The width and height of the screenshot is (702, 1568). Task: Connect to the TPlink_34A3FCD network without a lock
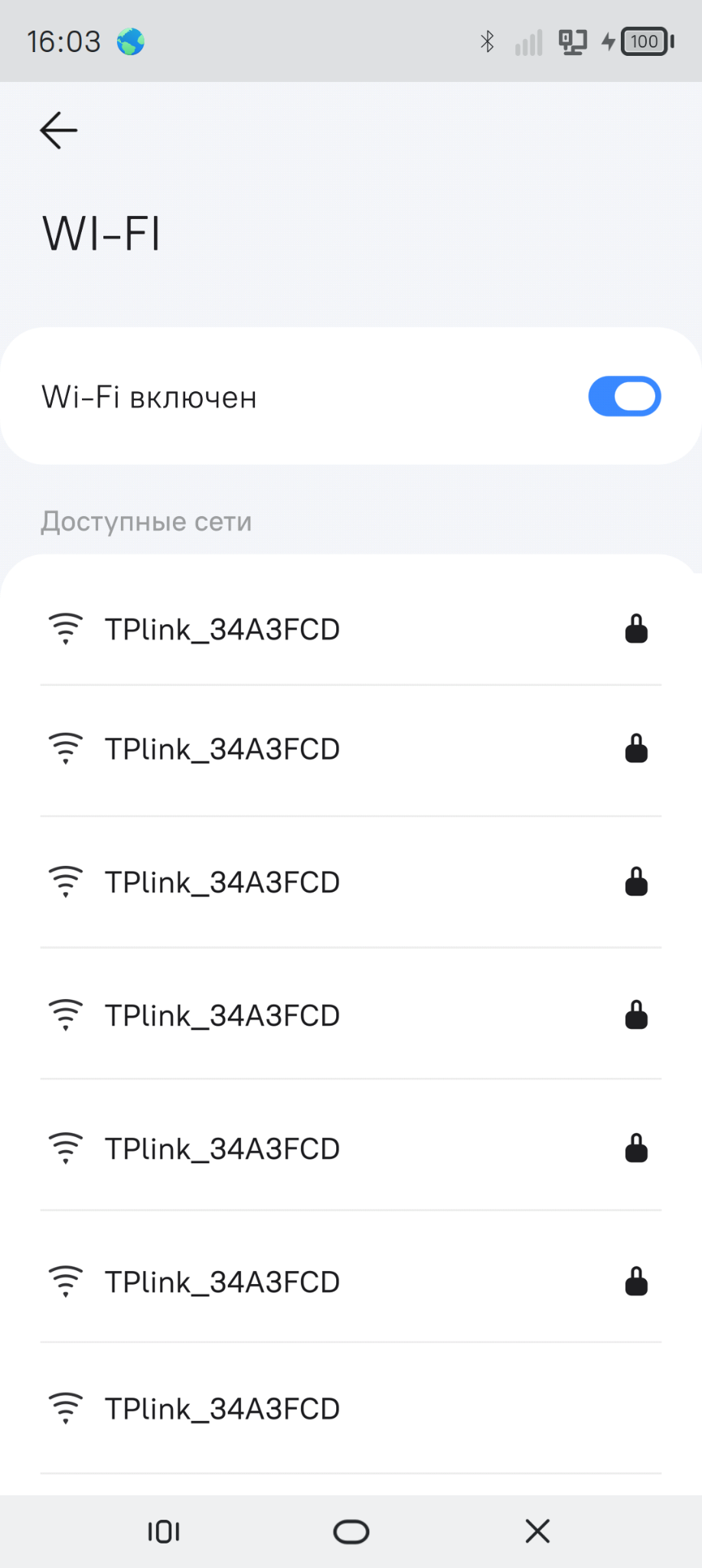(222, 1409)
